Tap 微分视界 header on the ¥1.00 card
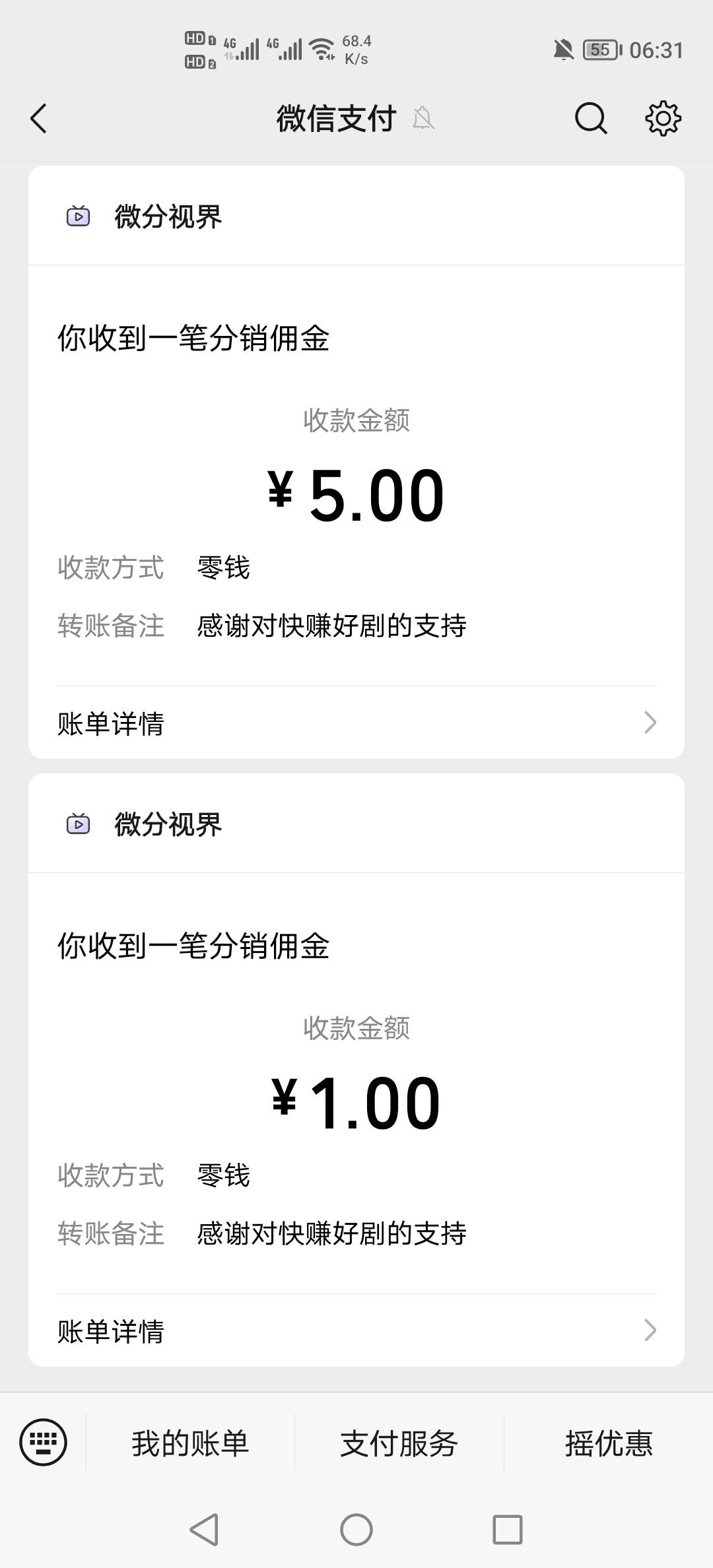The height and width of the screenshot is (1568, 713). tap(168, 824)
